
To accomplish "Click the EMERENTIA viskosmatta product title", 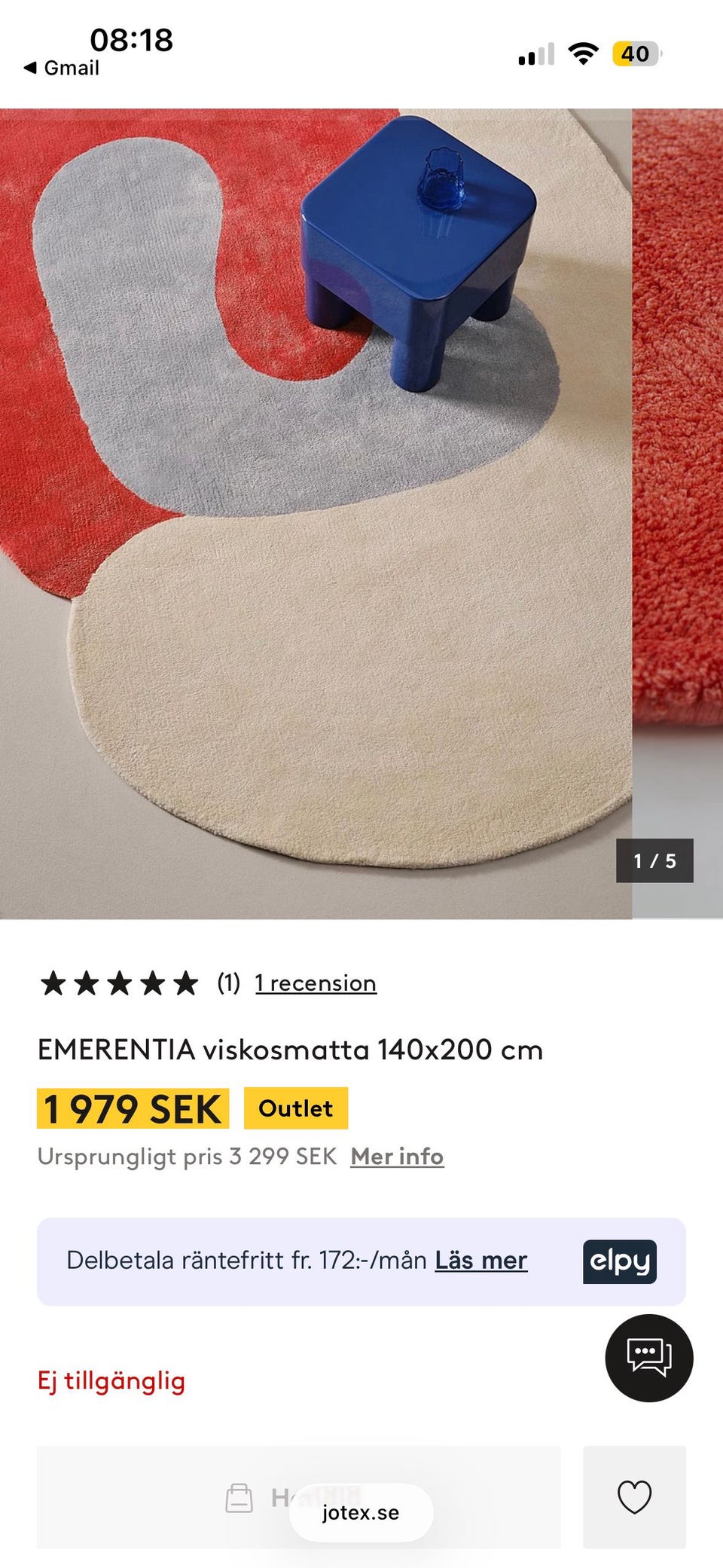I will [289, 1050].
